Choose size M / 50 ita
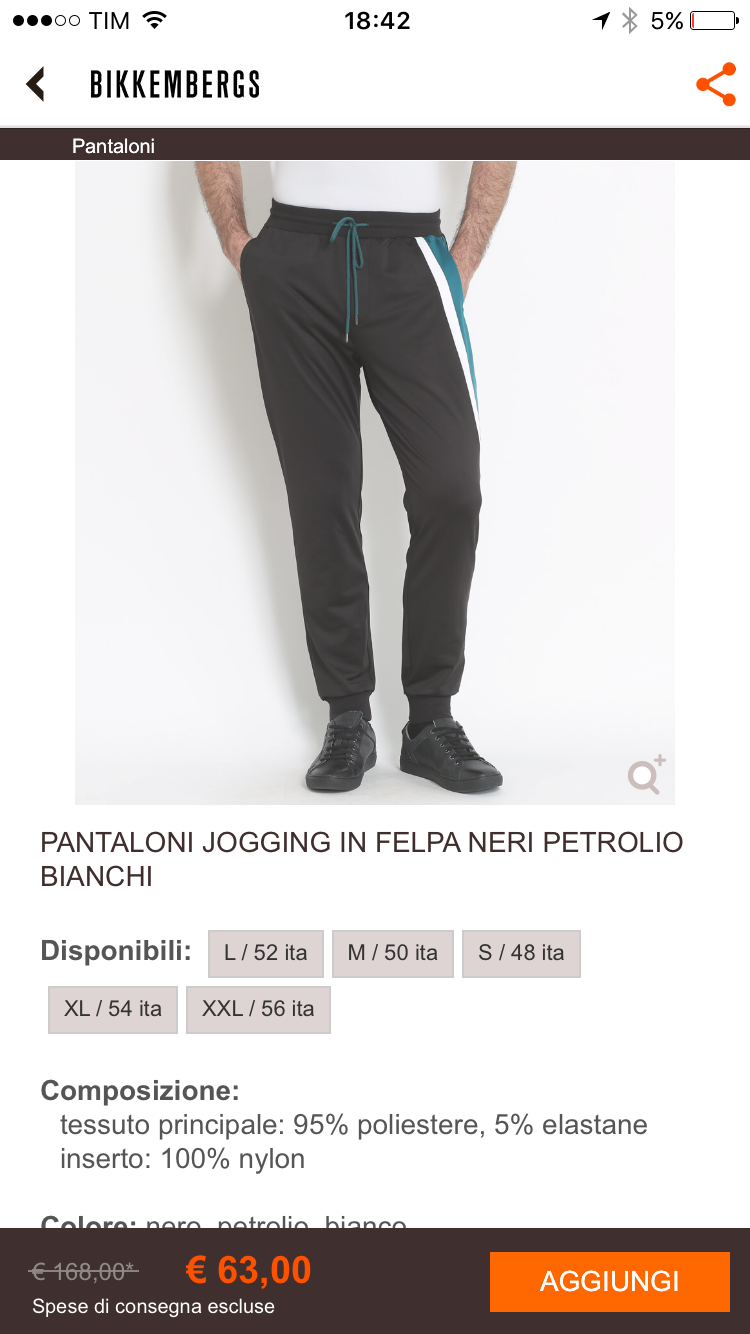Viewport: 750px width, 1334px height. point(392,953)
